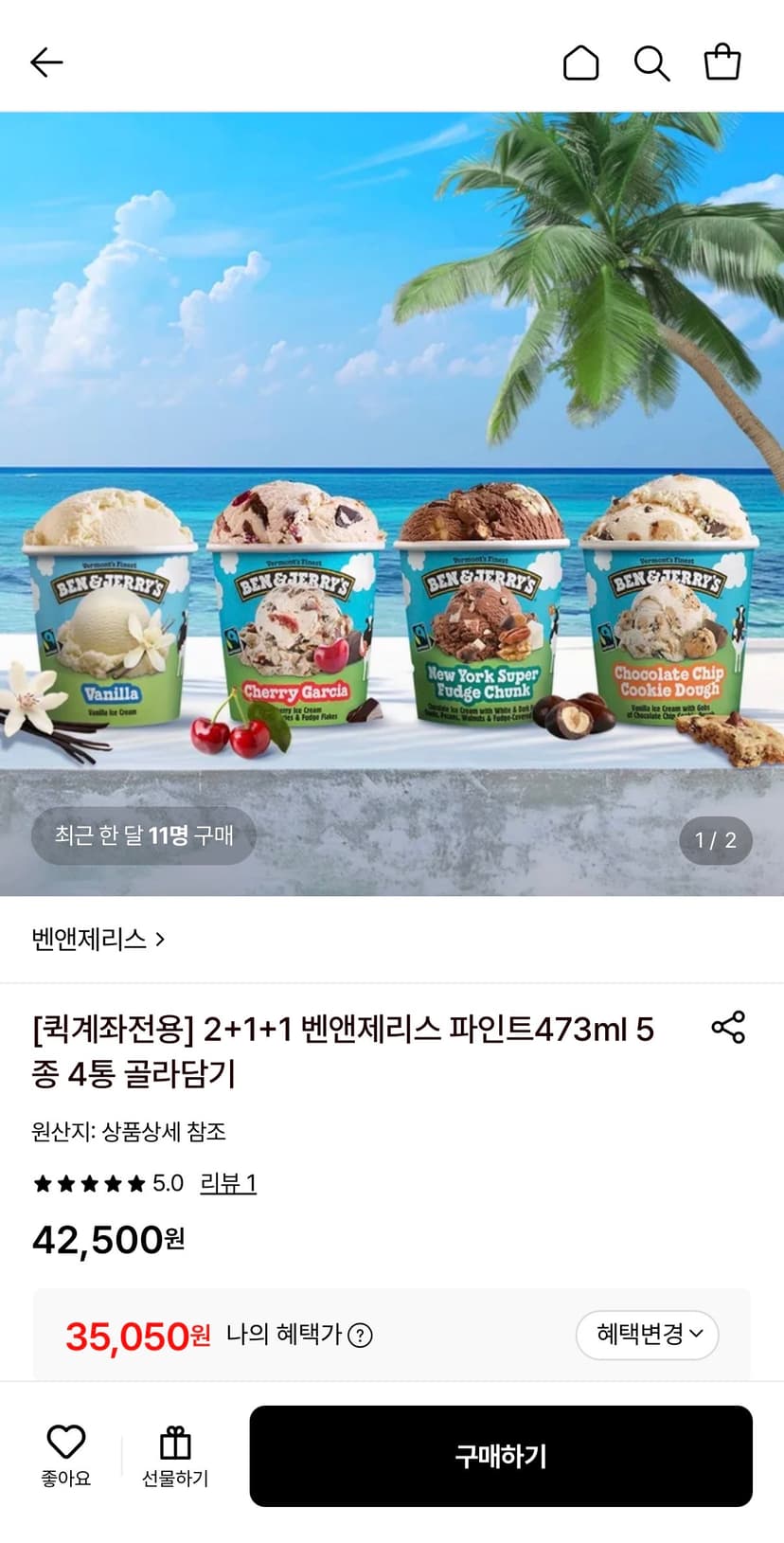
Task: Open search from the magnifier icon
Action: click(651, 63)
